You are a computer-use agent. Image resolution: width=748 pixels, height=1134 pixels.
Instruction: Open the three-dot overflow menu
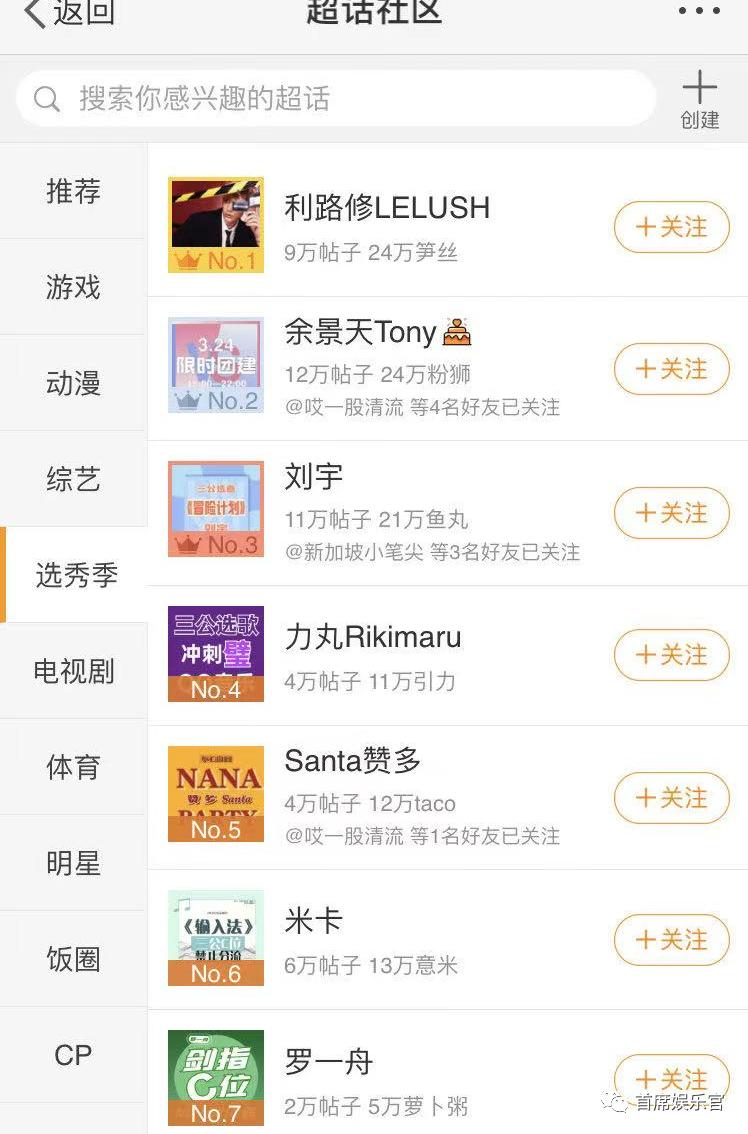(x=699, y=10)
